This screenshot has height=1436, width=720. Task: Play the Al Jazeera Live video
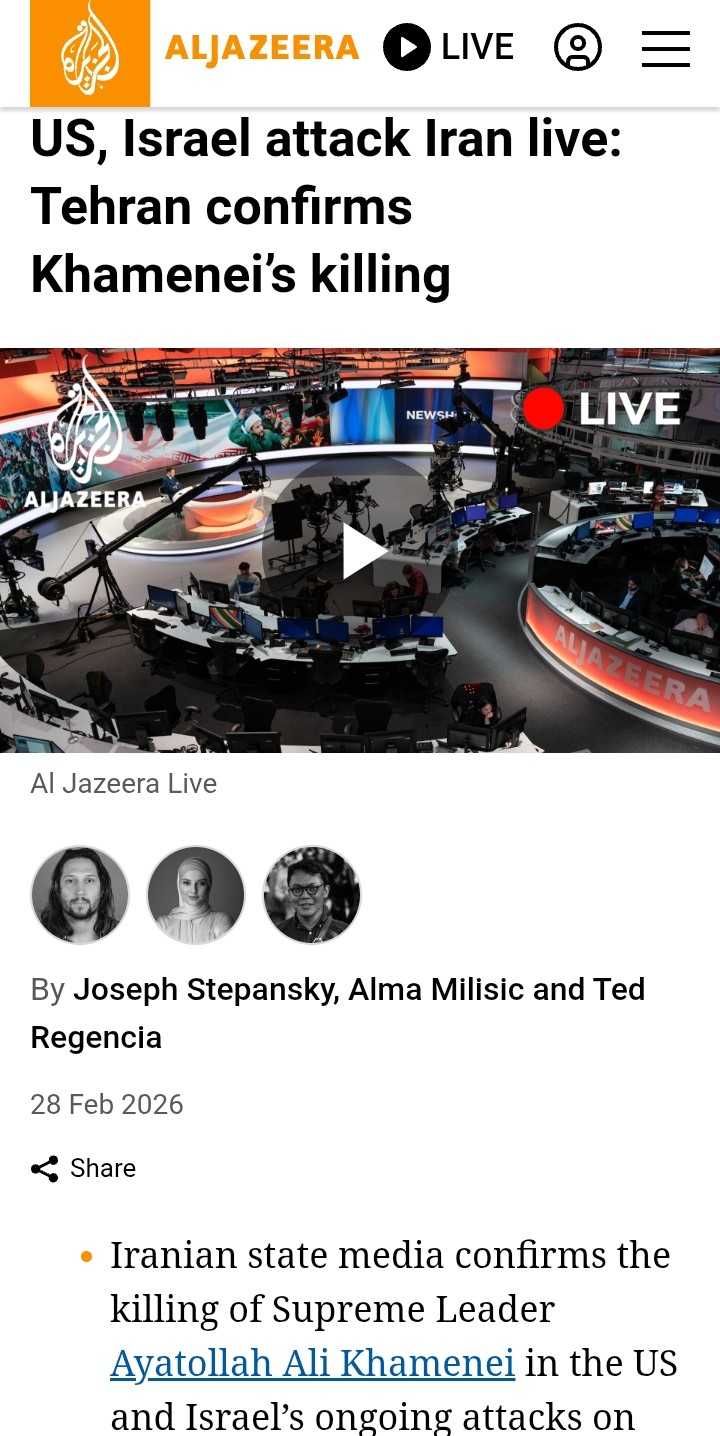point(360,551)
